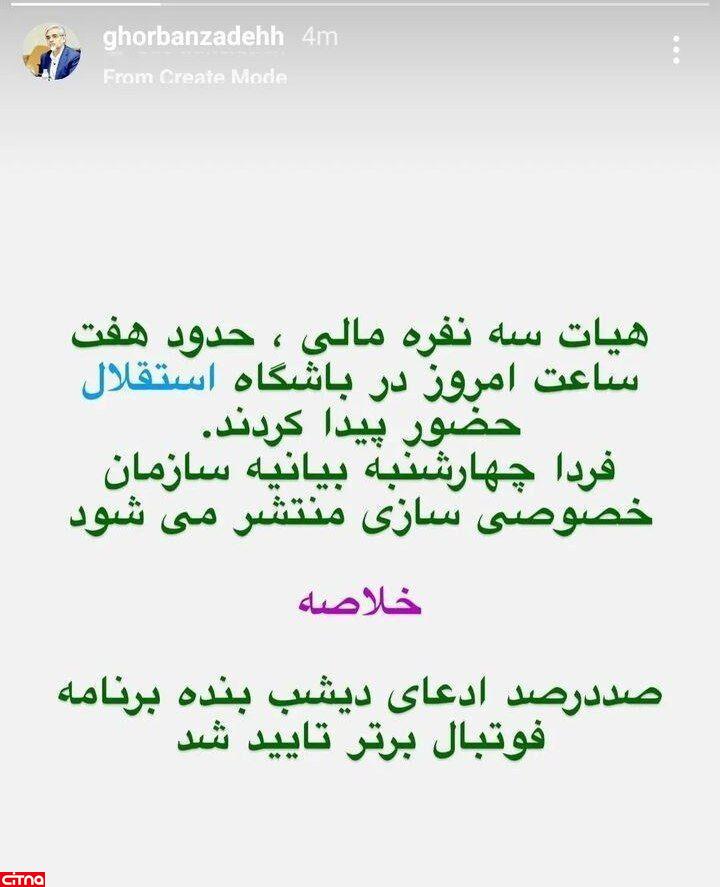Tap the ghorbanzadehh username

coord(193,37)
